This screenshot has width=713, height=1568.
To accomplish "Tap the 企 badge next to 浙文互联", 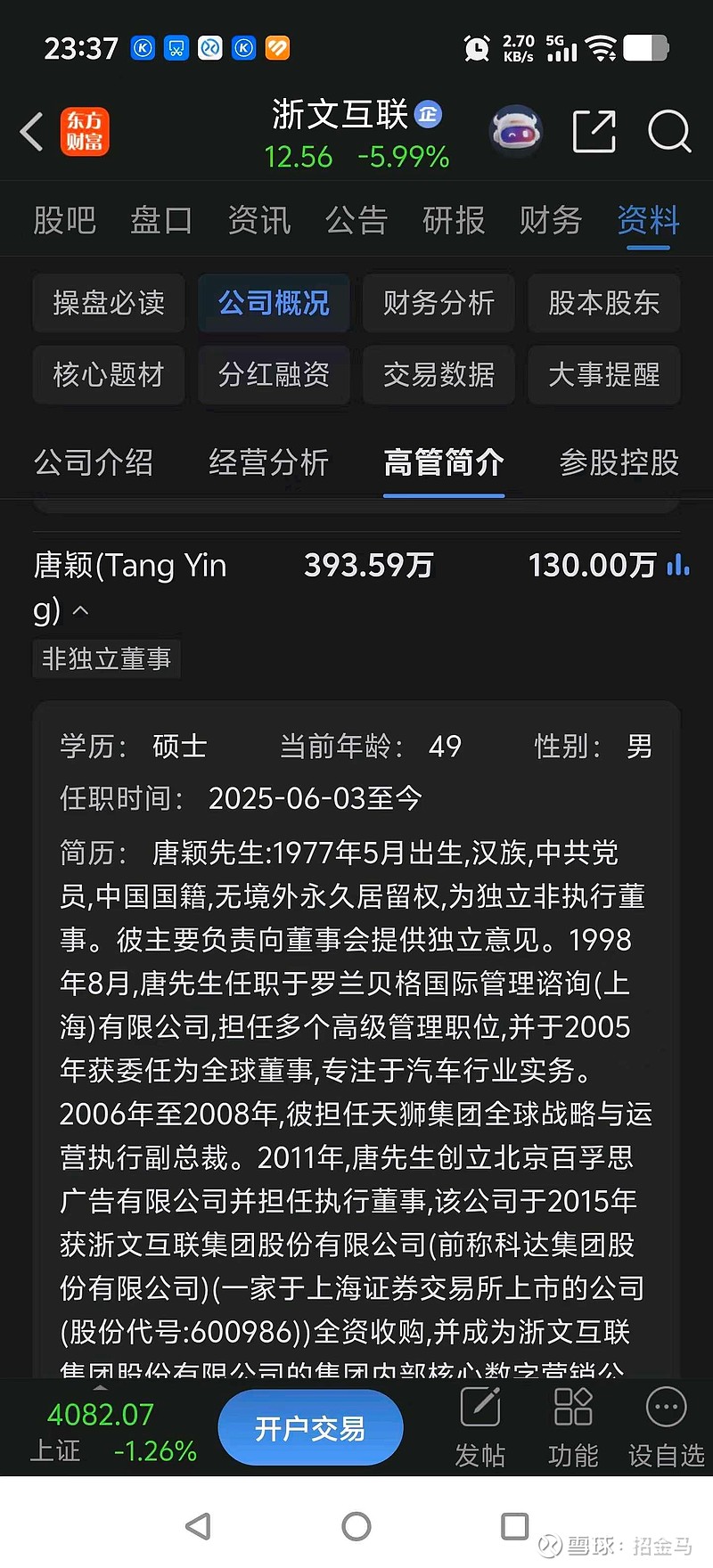I will (427, 114).
